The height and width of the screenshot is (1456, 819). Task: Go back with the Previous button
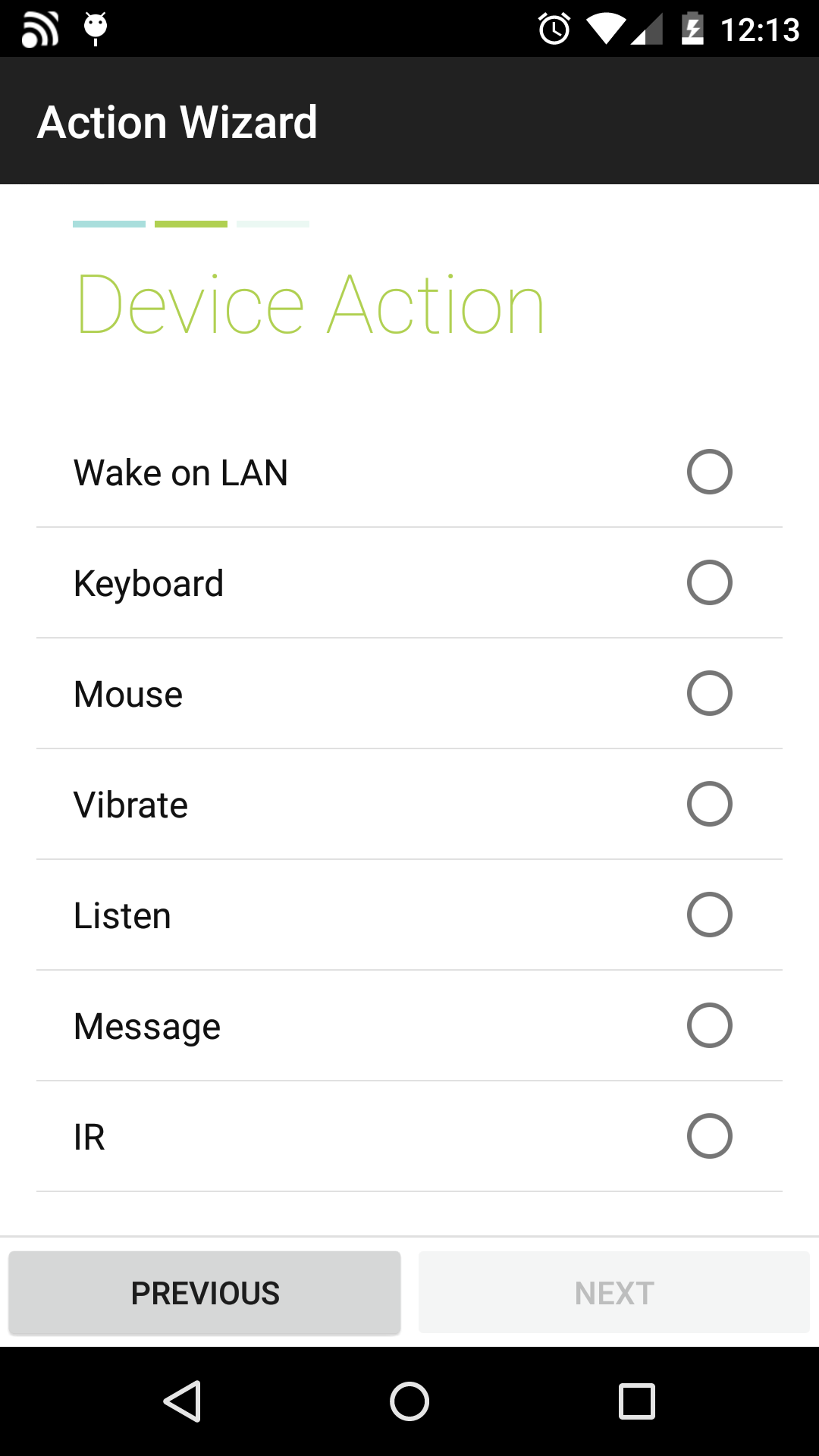pos(205,1293)
